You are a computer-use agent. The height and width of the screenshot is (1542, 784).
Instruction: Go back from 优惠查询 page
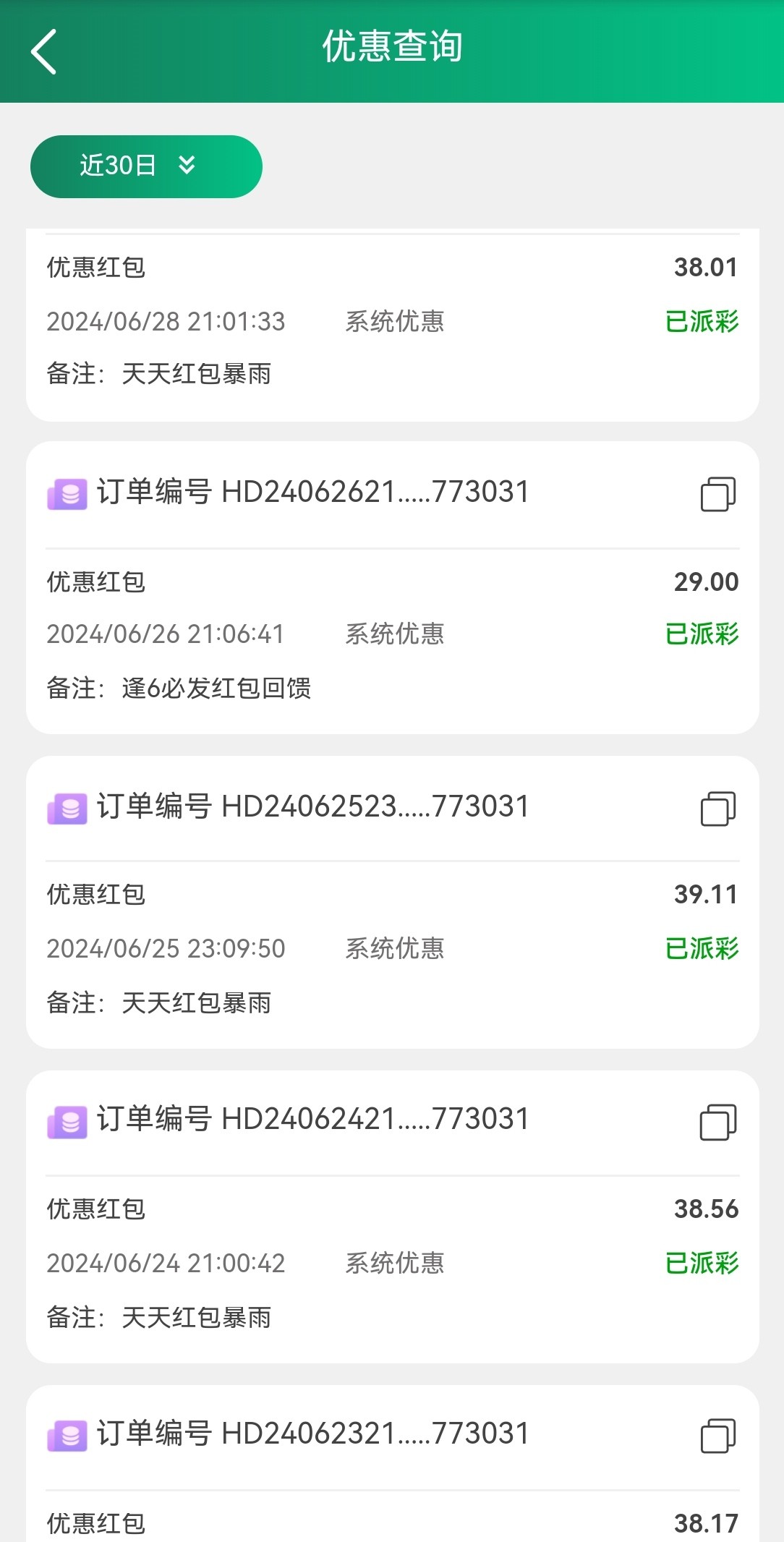(x=44, y=52)
